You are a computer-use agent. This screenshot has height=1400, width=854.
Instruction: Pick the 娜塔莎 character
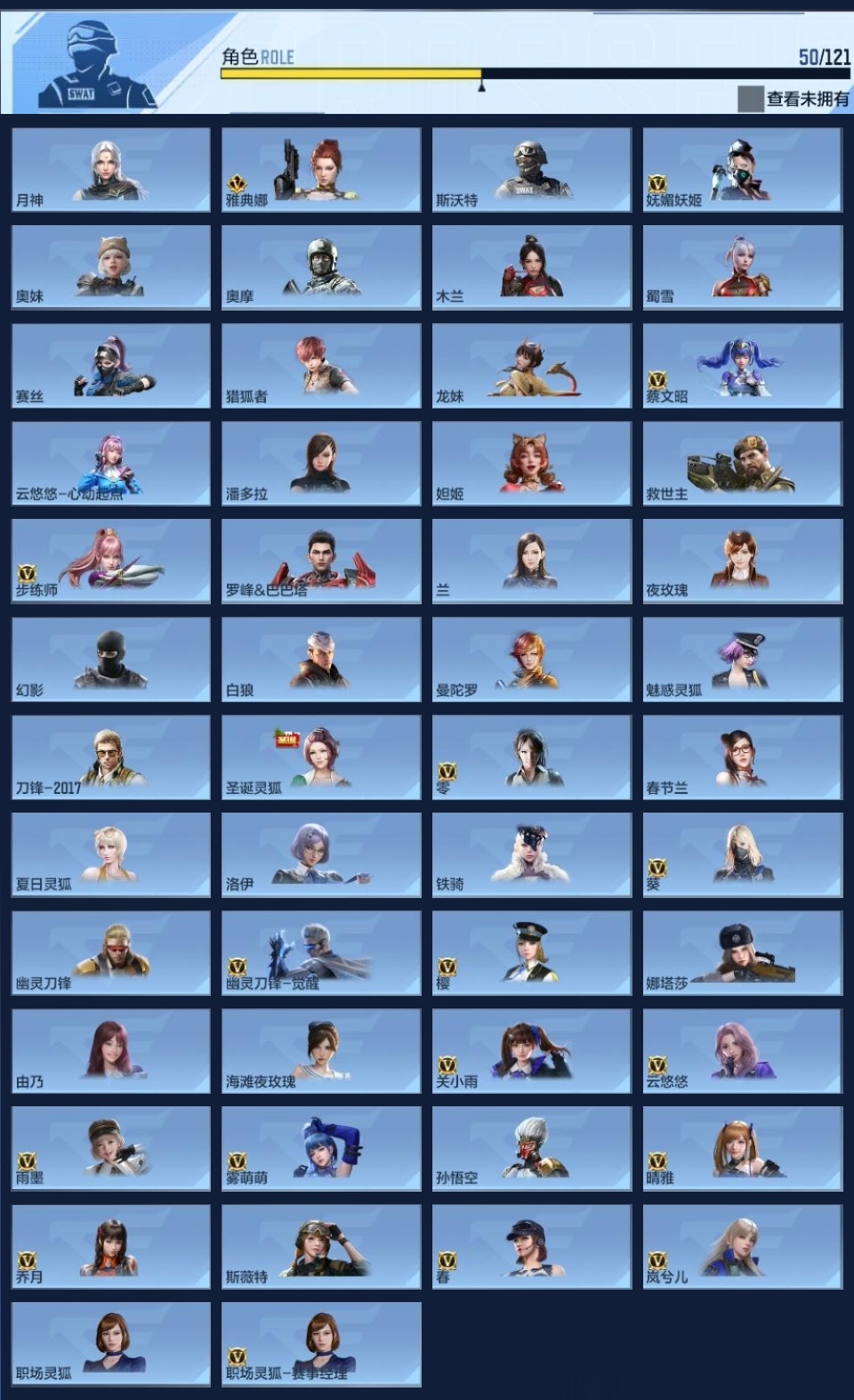pyautogui.click(x=743, y=952)
